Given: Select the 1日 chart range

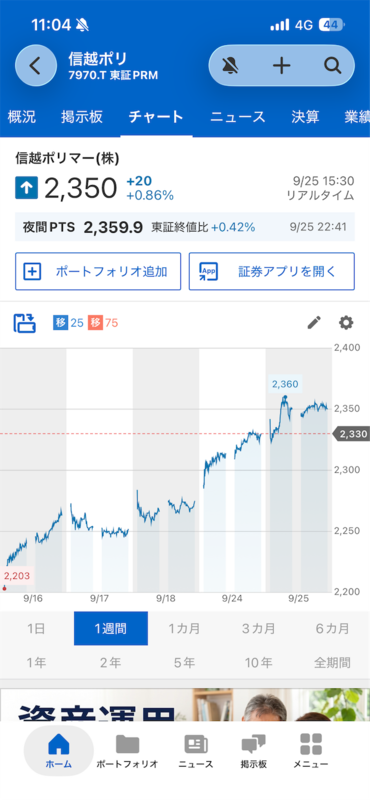Looking at the screenshot, I should click(36, 629).
